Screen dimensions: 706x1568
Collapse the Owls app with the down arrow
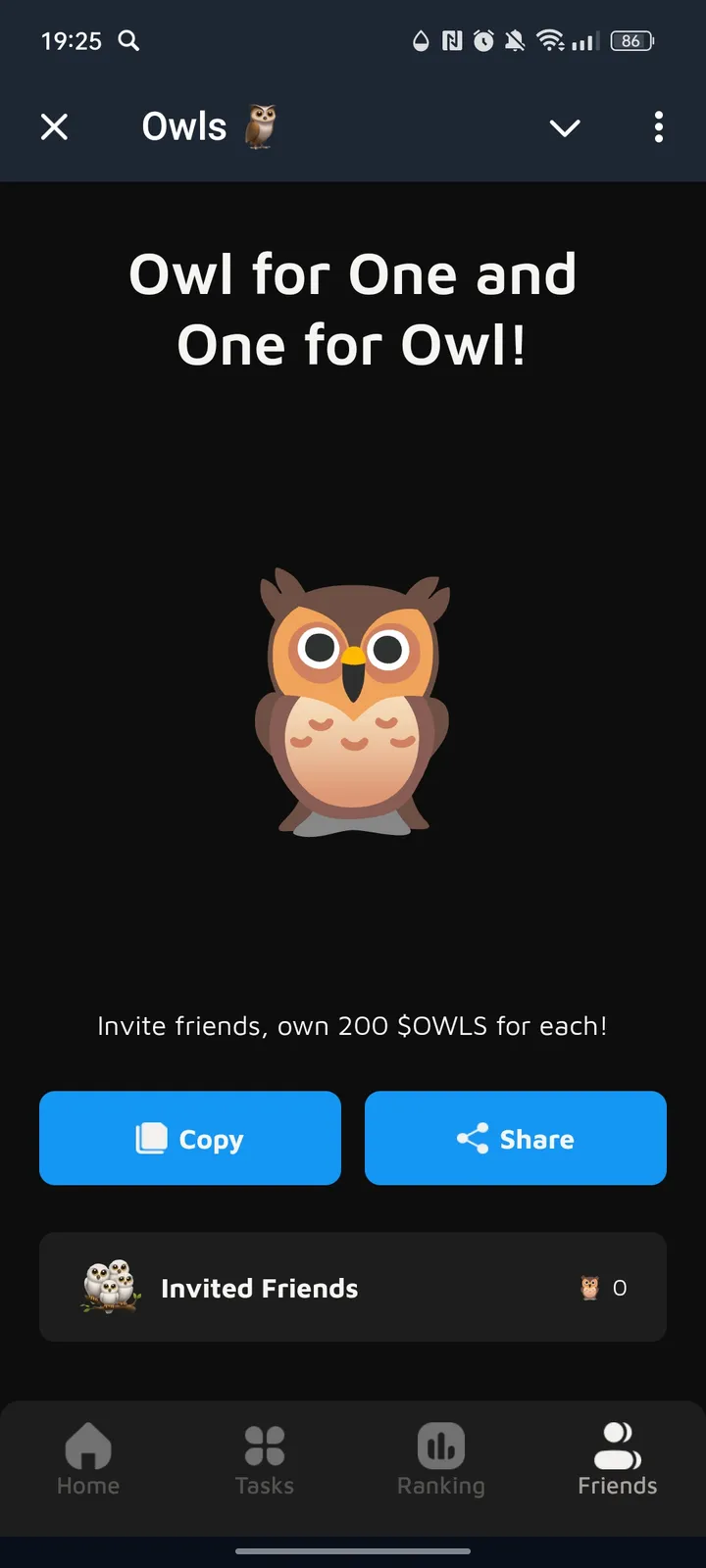[565, 127]
